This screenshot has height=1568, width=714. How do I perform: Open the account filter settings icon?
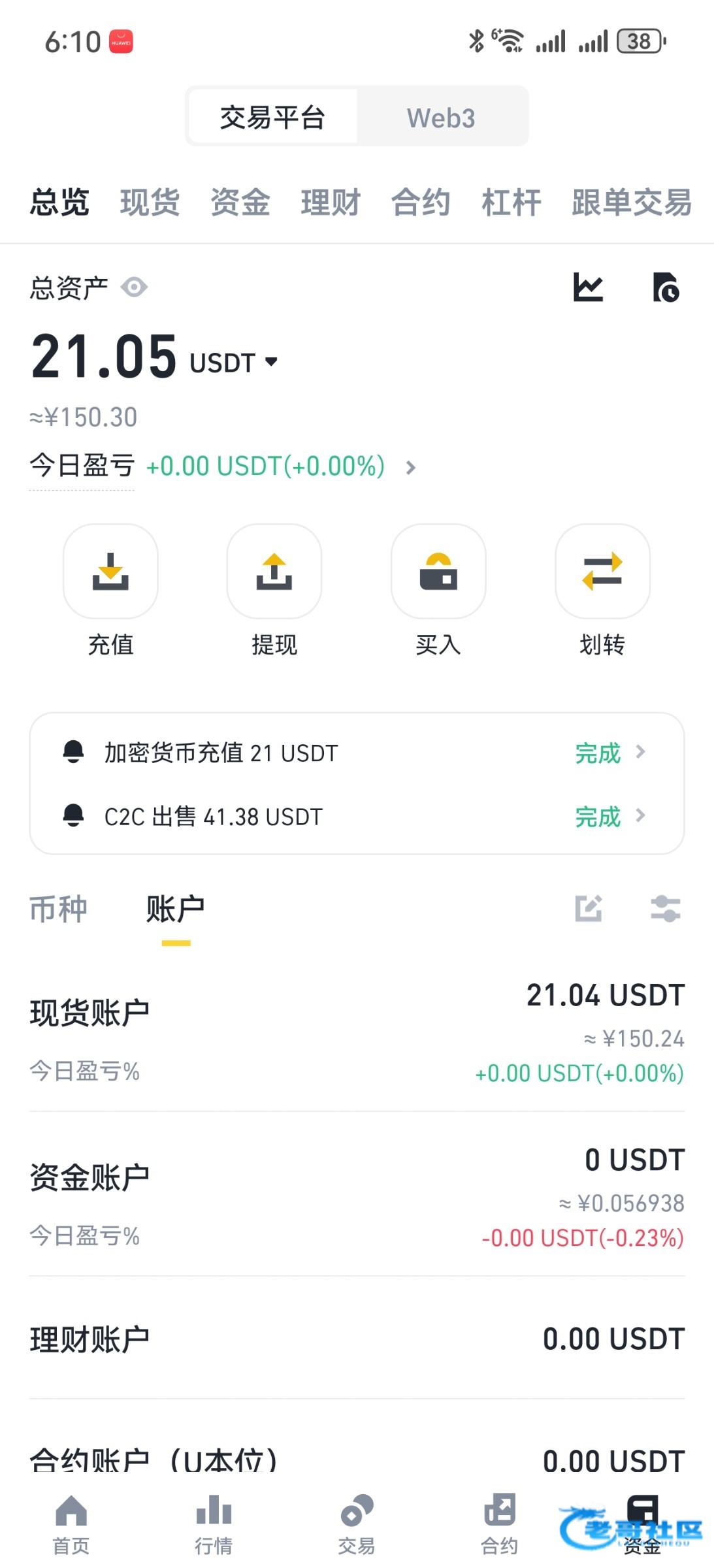[666, 909]
